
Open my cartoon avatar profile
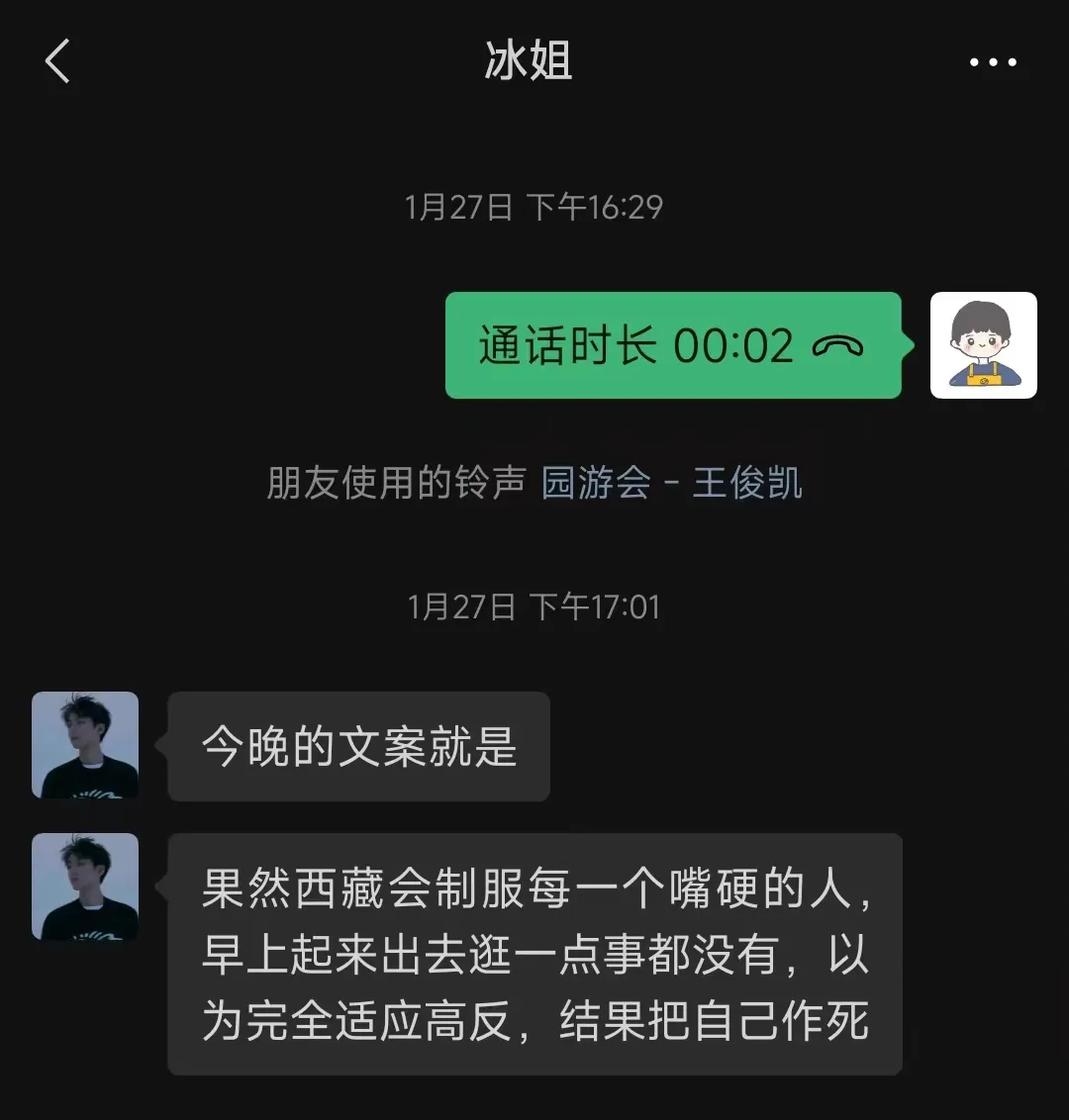(x=983, y=345)
